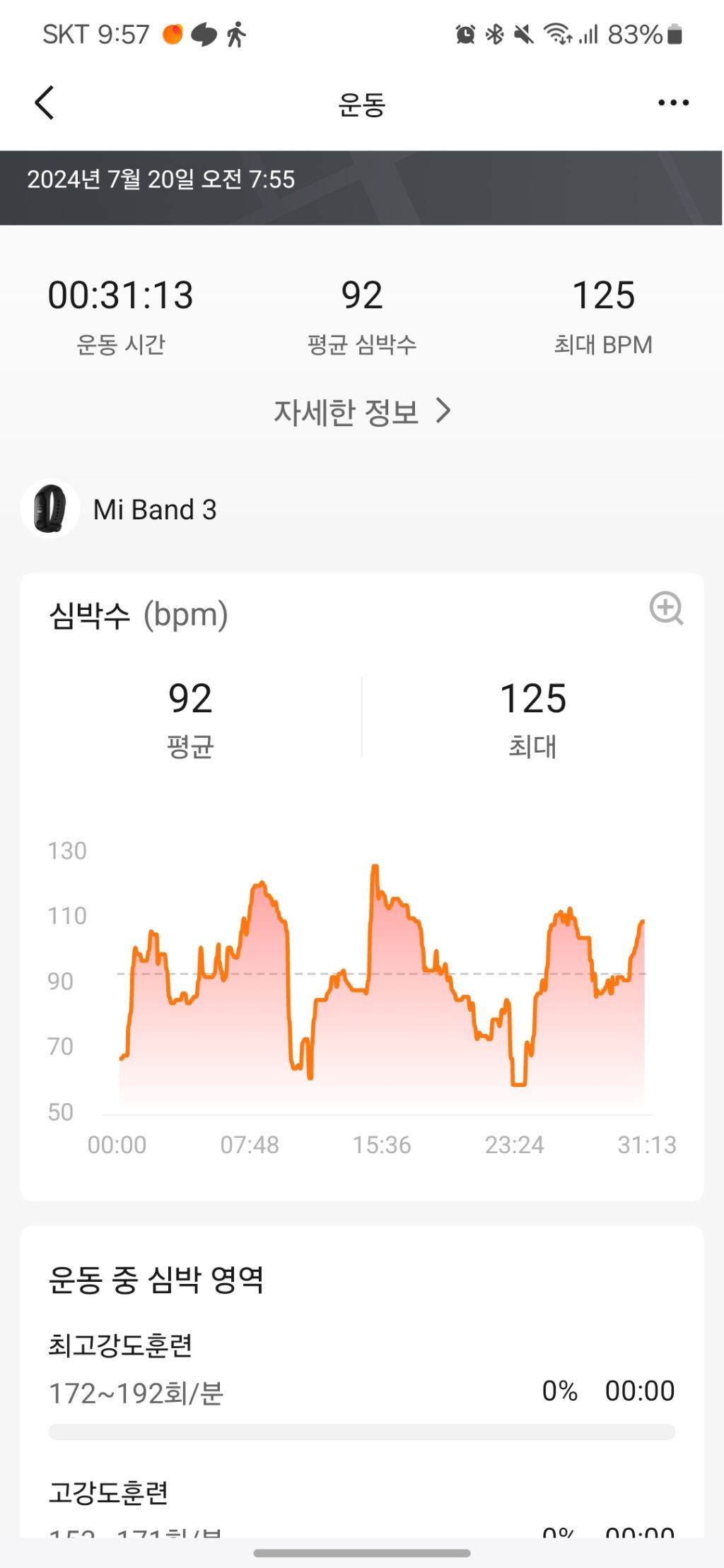Viewport: 724px width, 1568px height.
Task: Tap the Mi Band 3 device name
Action: (x=156, y=509)
